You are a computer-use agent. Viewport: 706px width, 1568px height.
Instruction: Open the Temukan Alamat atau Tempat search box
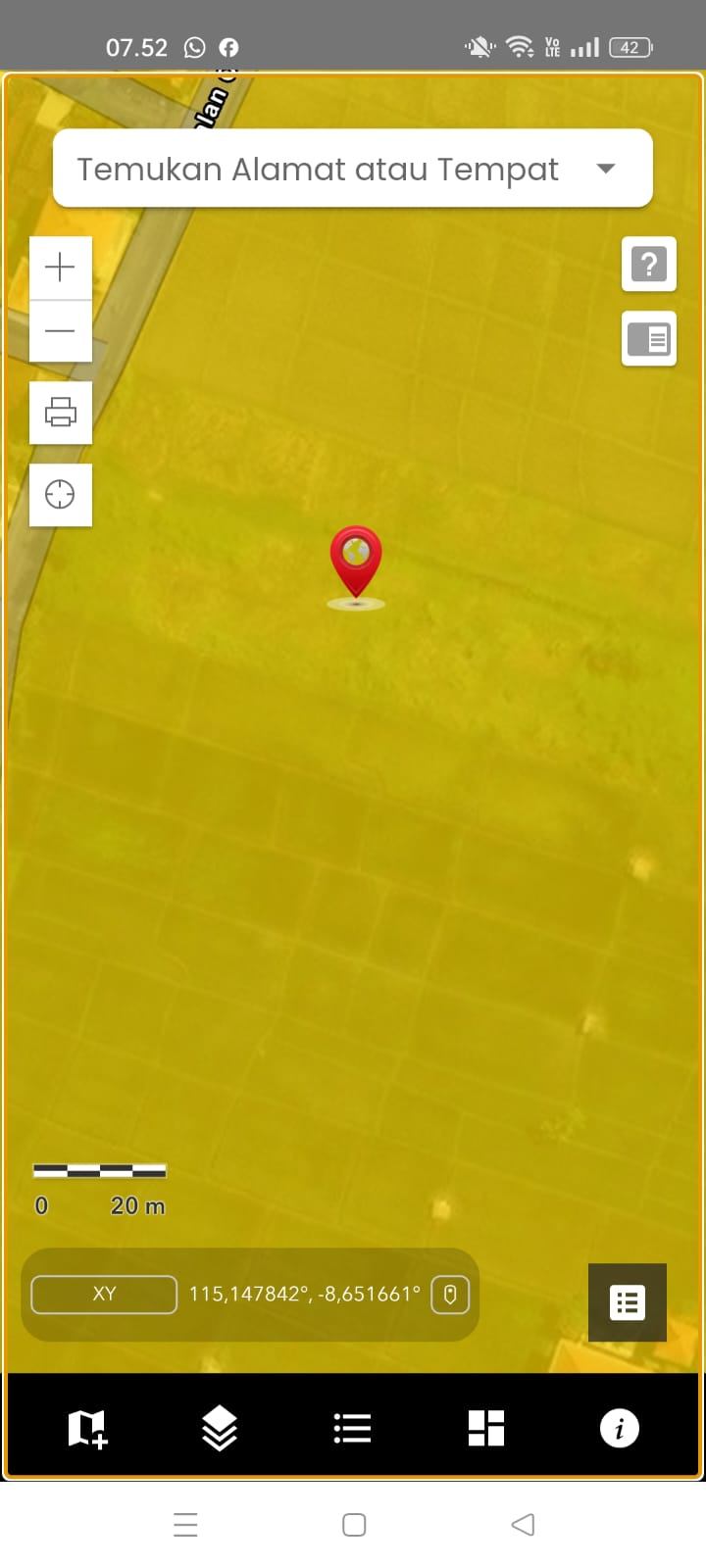click(318, 169)
